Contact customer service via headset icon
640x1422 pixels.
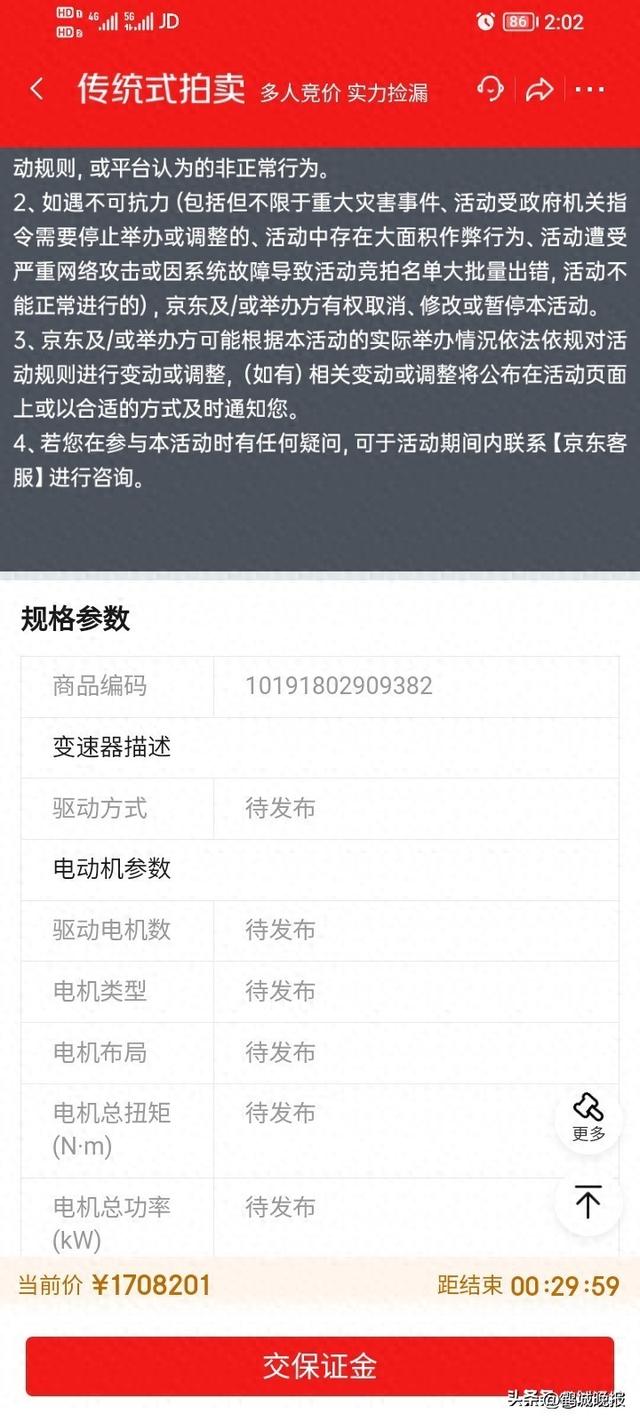point(490,89)
